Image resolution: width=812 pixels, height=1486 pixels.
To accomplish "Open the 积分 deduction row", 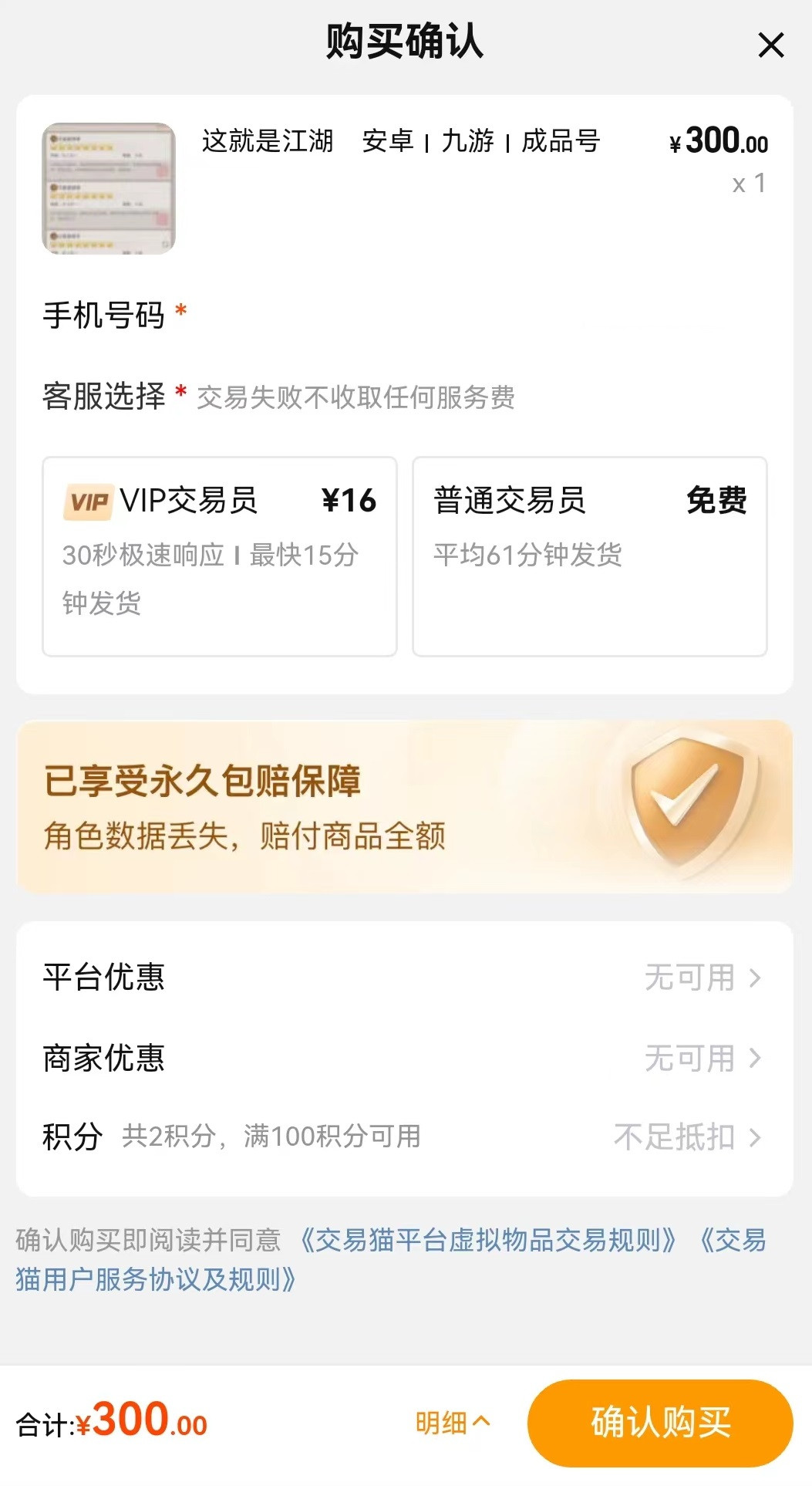I will 404,1136.
